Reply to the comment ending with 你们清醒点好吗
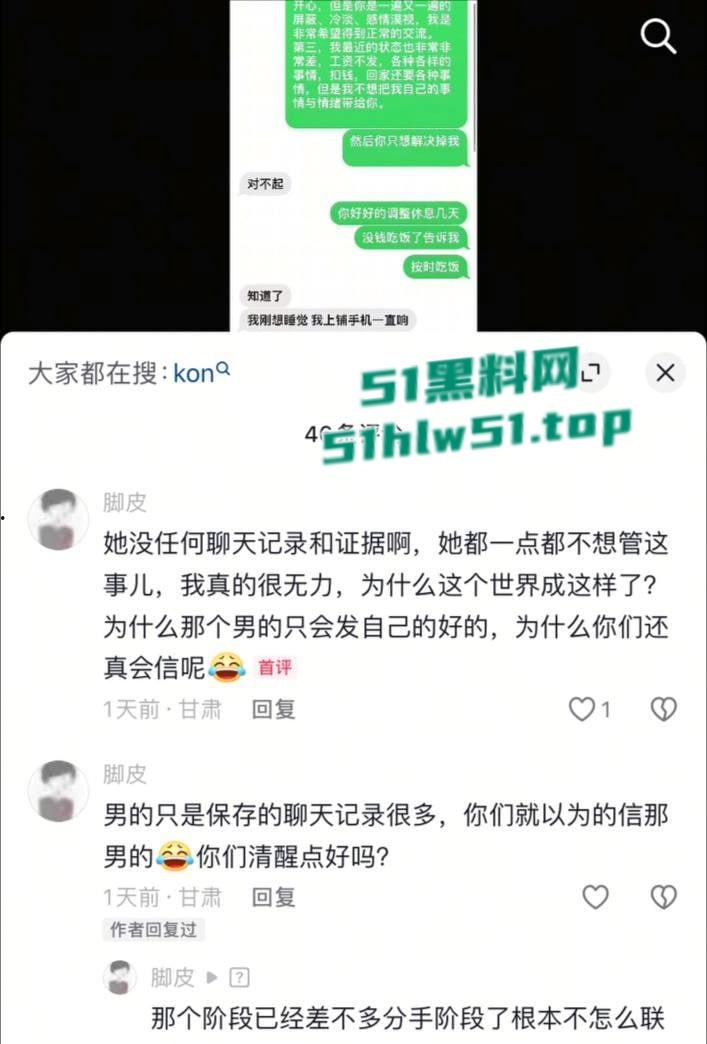Image resolution: width=707 pixels, height=1044 pixels. [273, 897]
